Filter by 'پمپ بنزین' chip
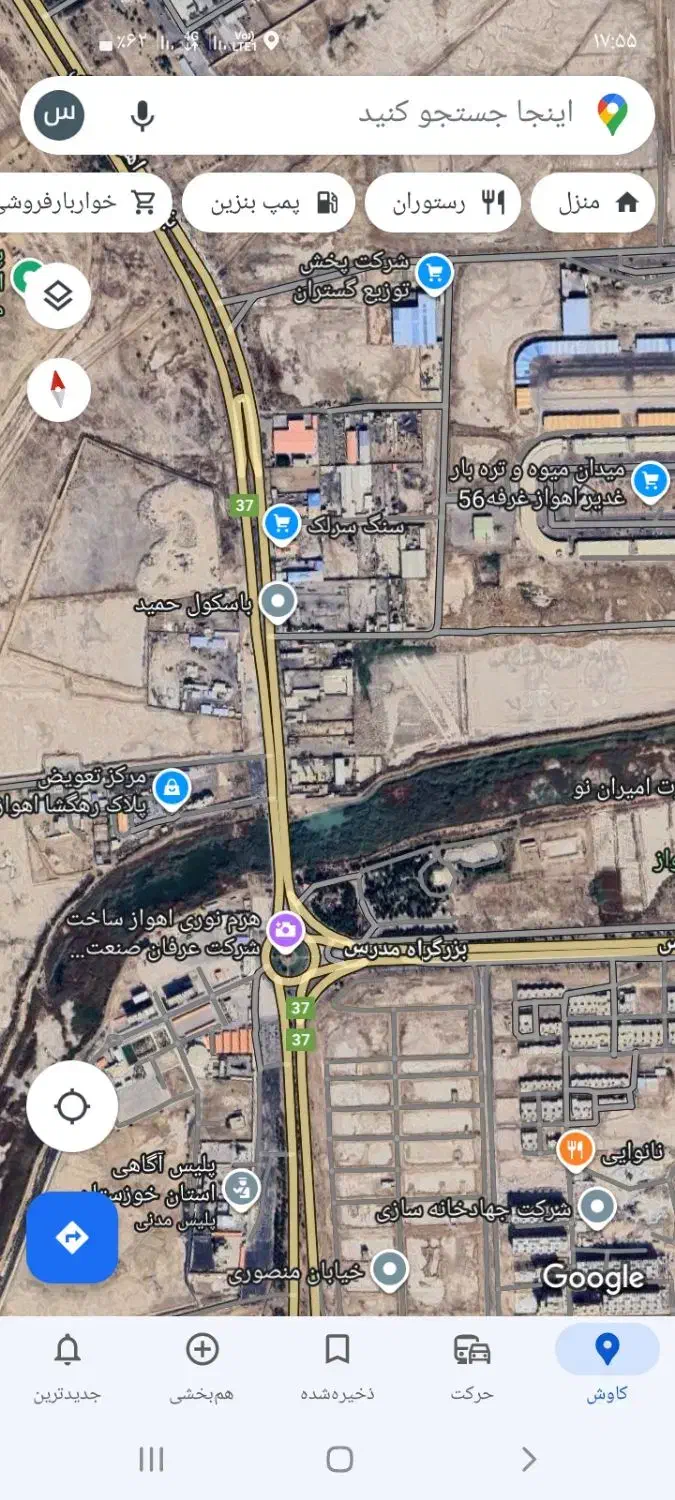The width and height of the screenshot is (675, 1500). tap(269, 203)
